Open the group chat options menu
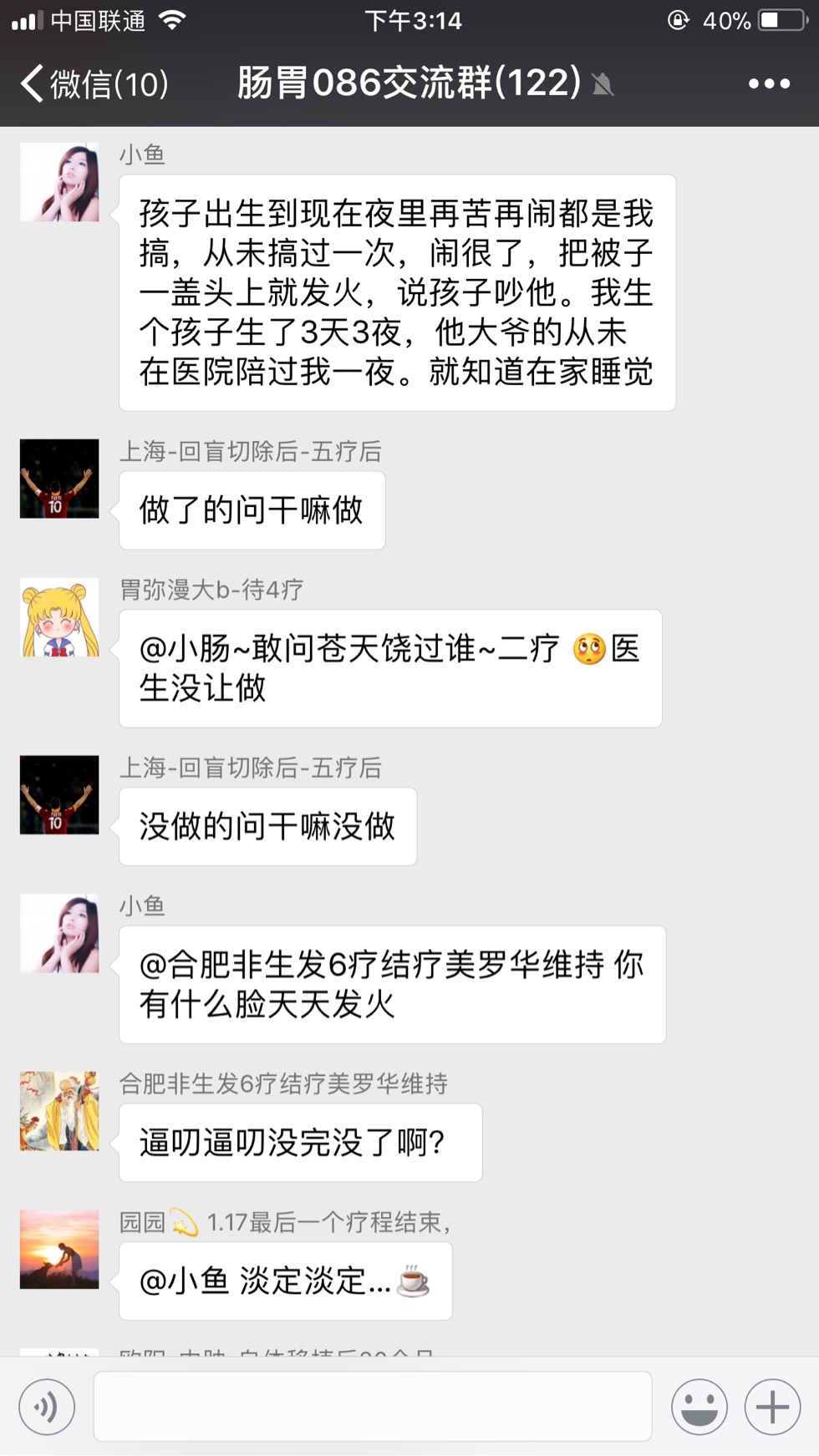819x1456 pixels. coord(768,84)
